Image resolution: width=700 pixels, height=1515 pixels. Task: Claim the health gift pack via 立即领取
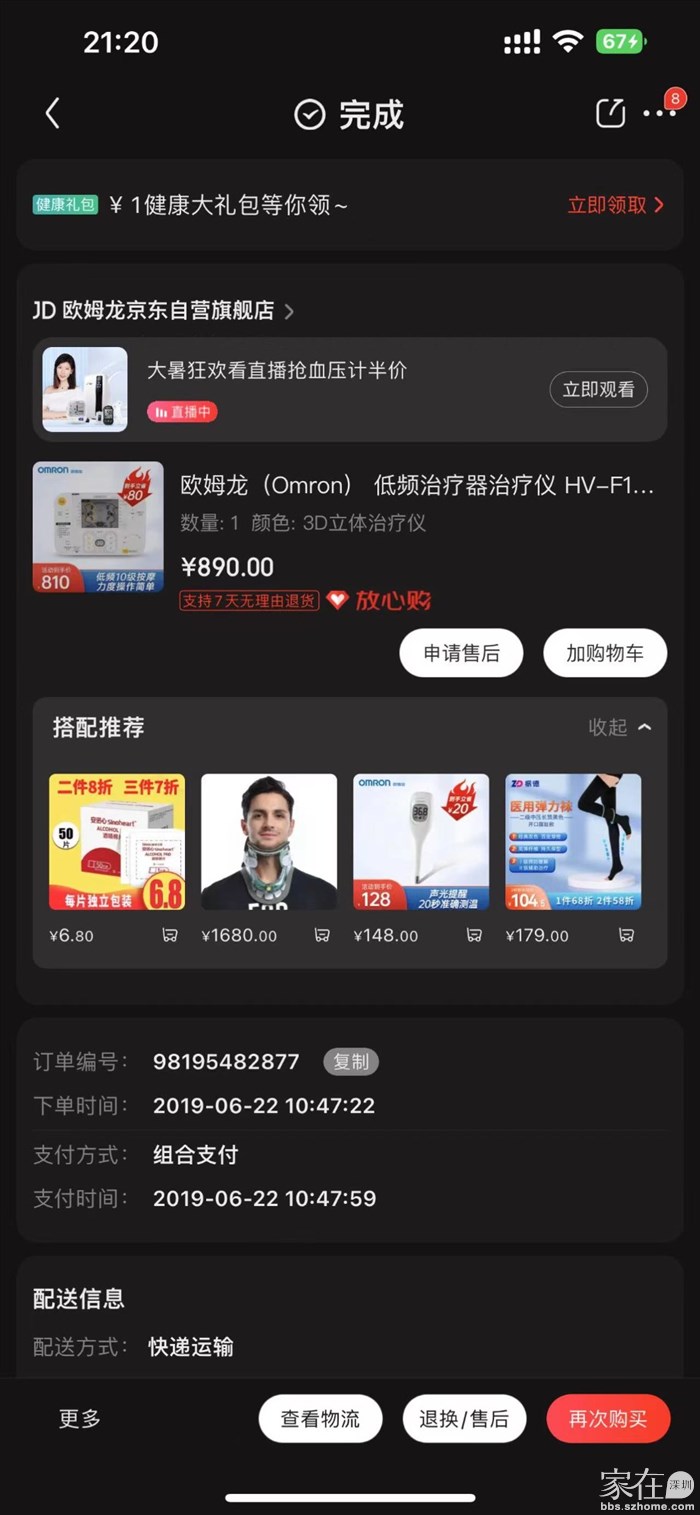615,205
